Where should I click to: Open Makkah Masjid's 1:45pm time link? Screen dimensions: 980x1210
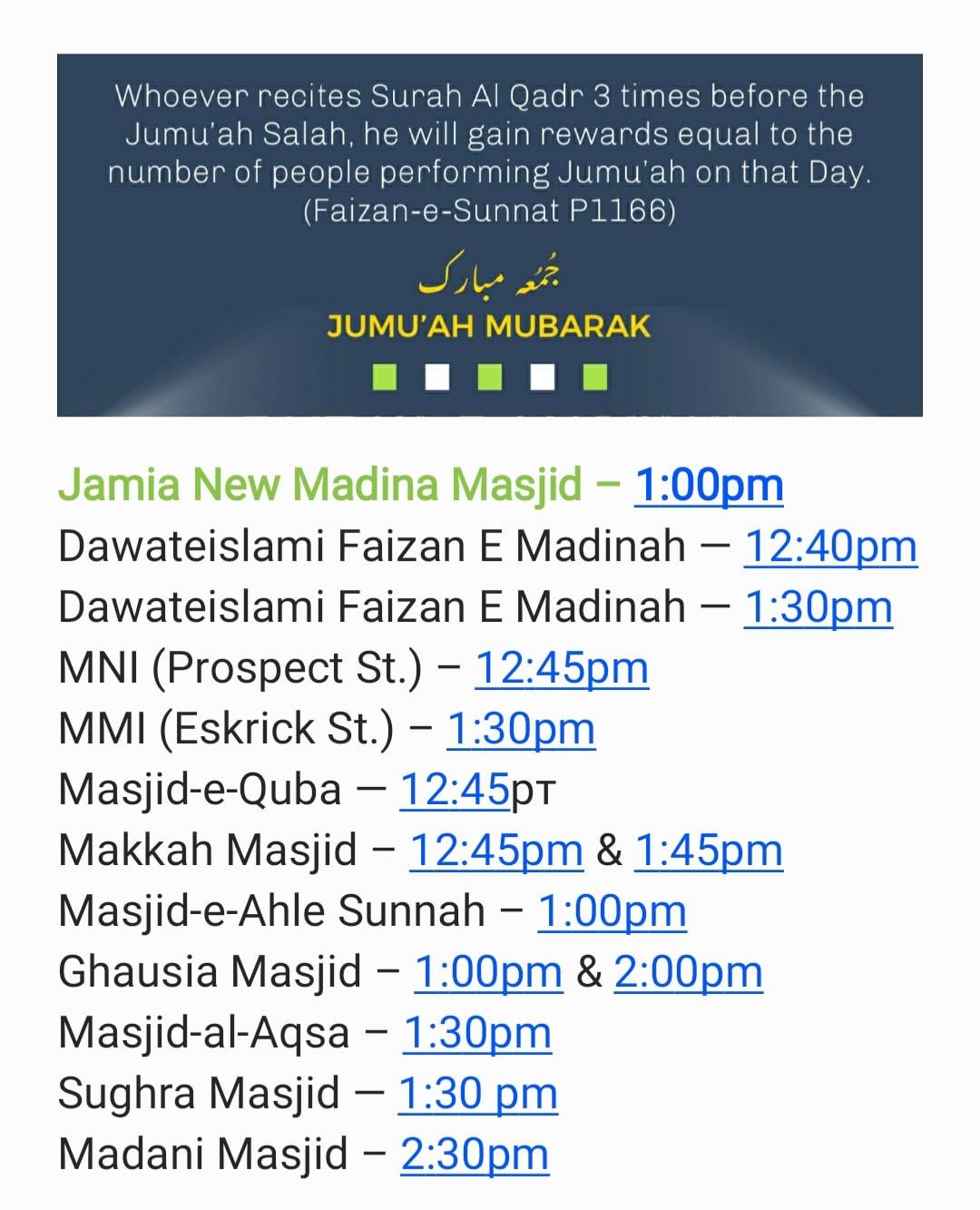point(709,851)
